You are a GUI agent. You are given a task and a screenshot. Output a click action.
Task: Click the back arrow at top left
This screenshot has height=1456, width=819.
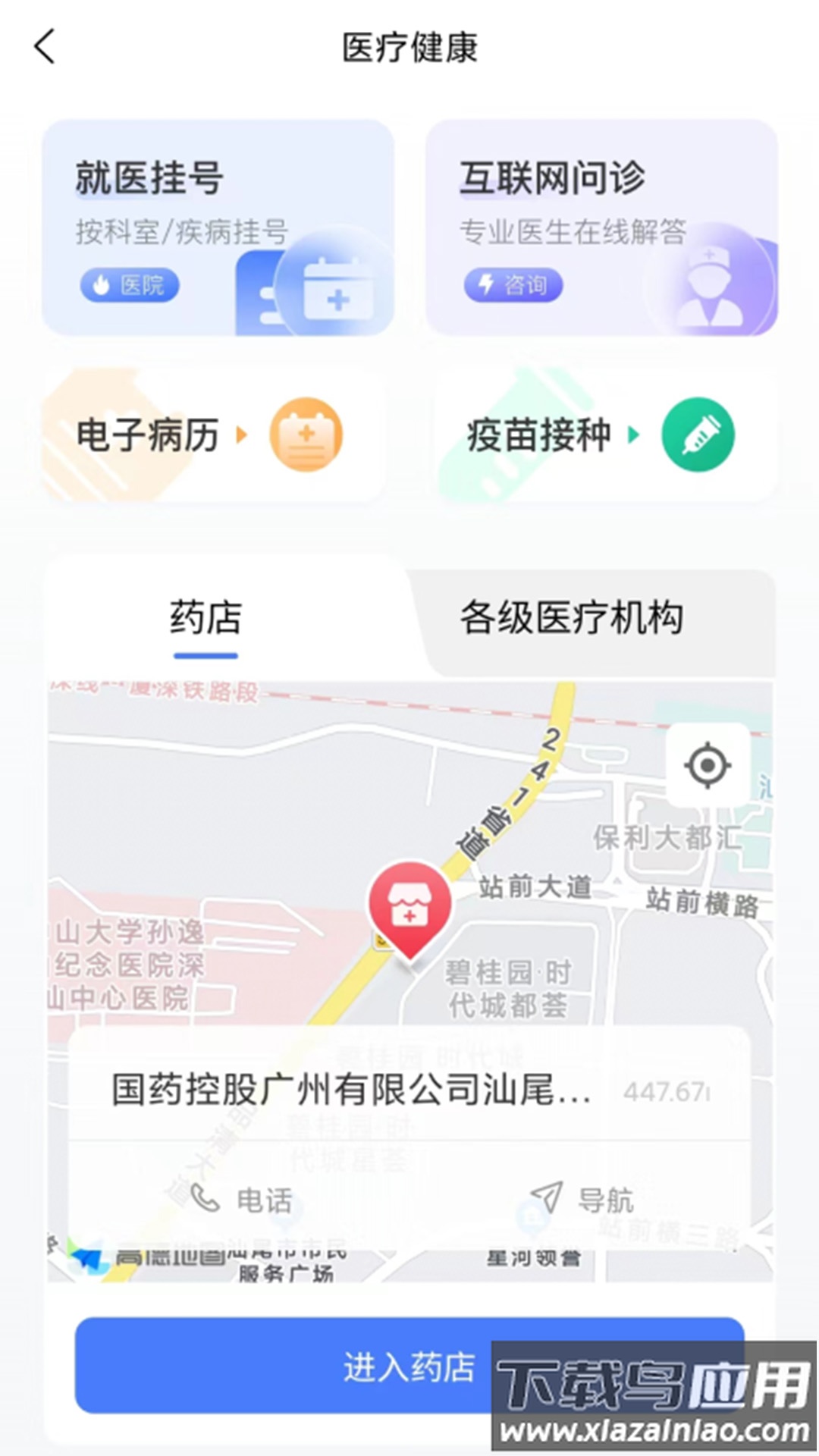(45, 47)
